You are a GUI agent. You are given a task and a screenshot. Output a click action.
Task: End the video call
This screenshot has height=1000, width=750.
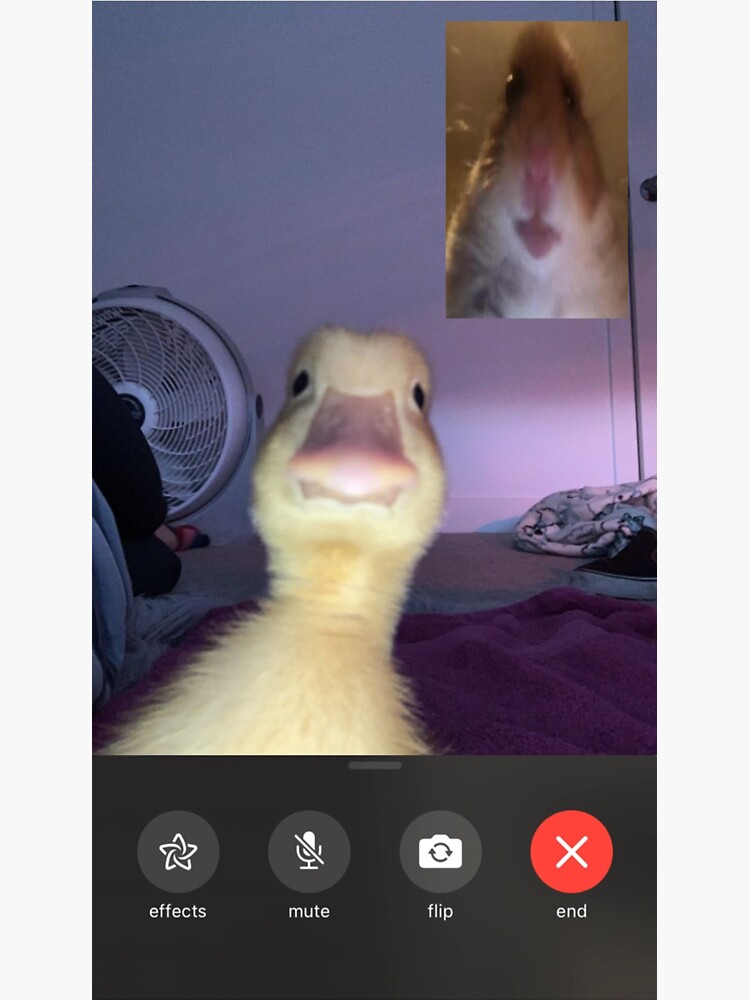point(571,851)
